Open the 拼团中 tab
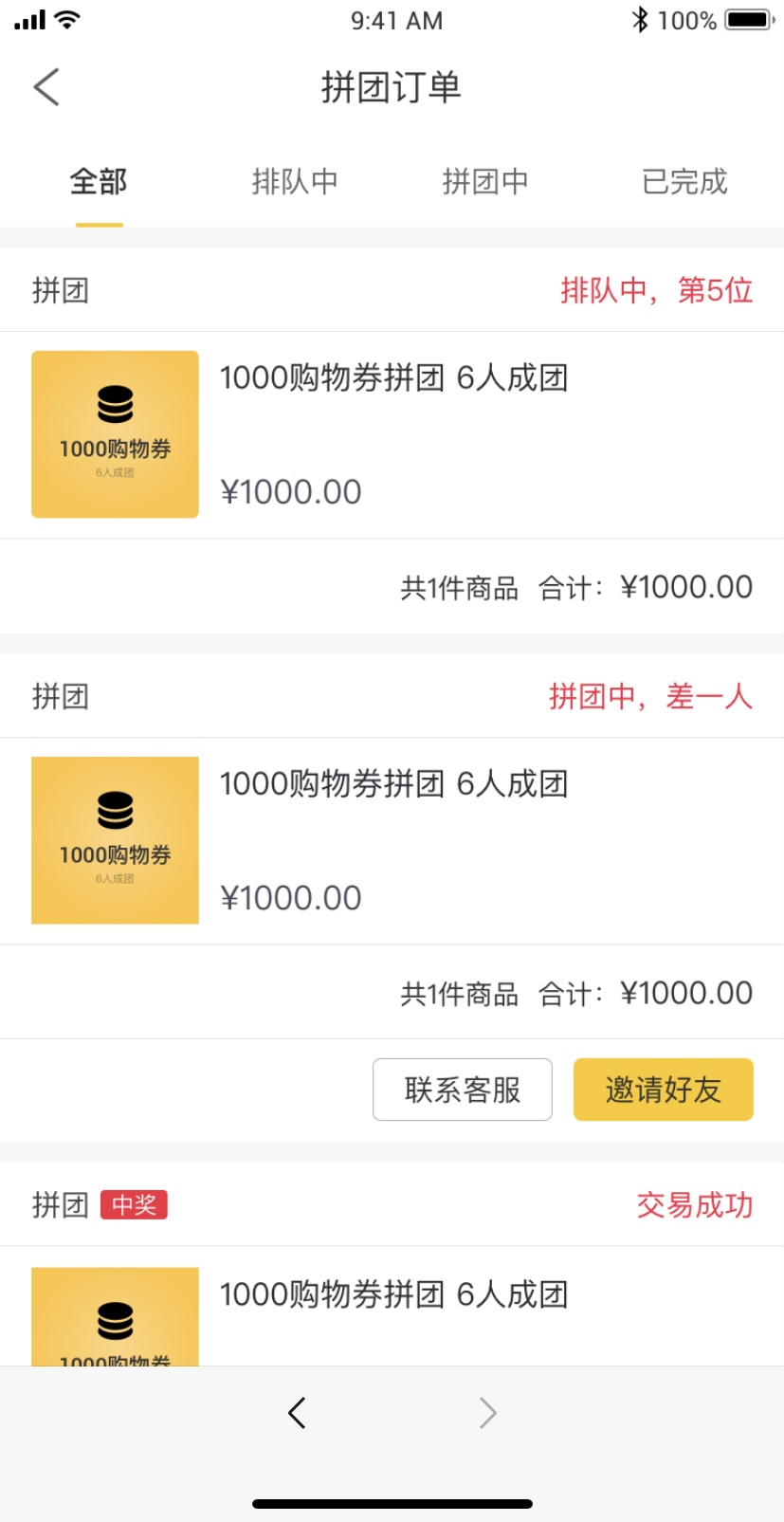The image size is (784, 1522). [x=485, y=181]
